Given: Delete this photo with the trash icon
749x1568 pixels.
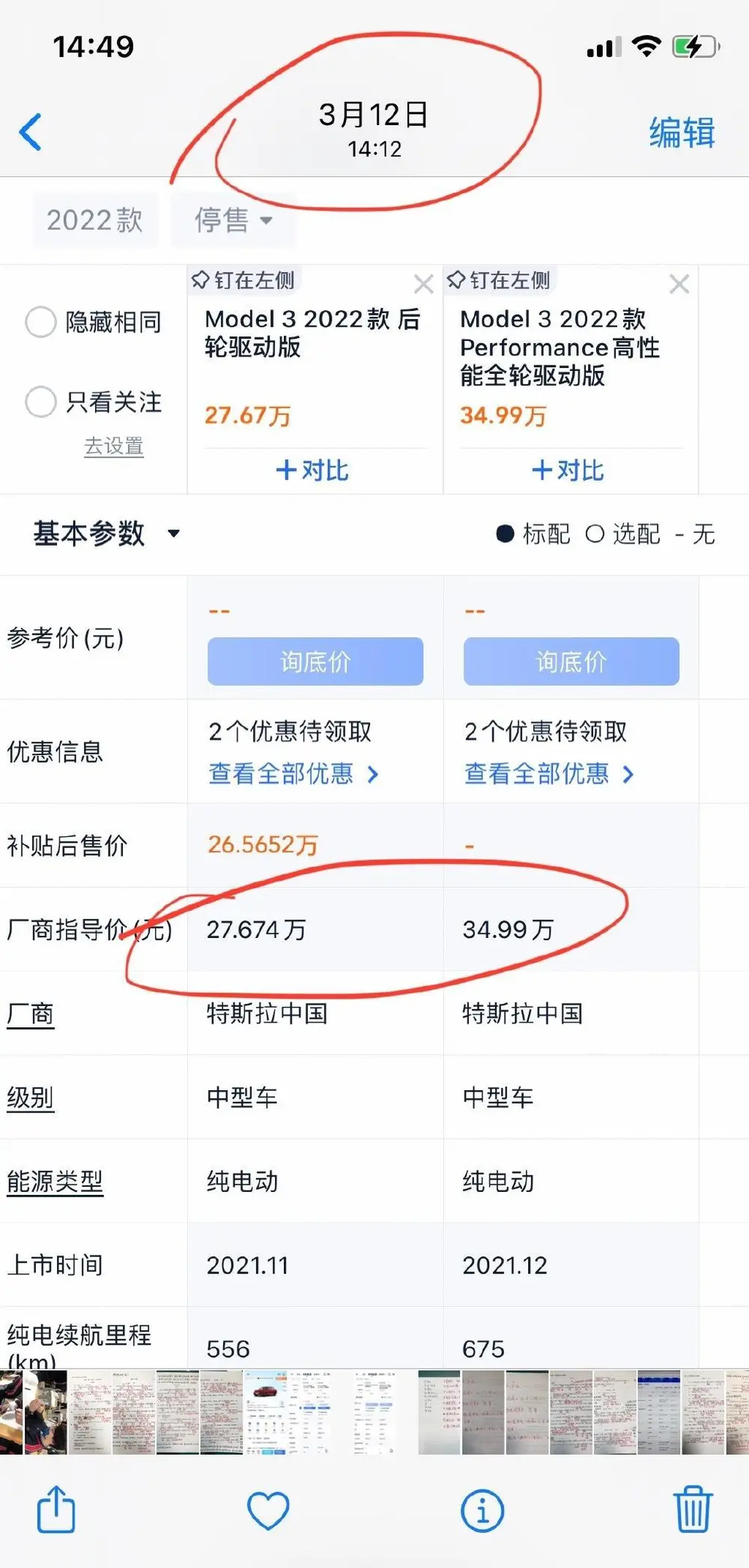Looking at the screenshot, I should pos(693,1510).
